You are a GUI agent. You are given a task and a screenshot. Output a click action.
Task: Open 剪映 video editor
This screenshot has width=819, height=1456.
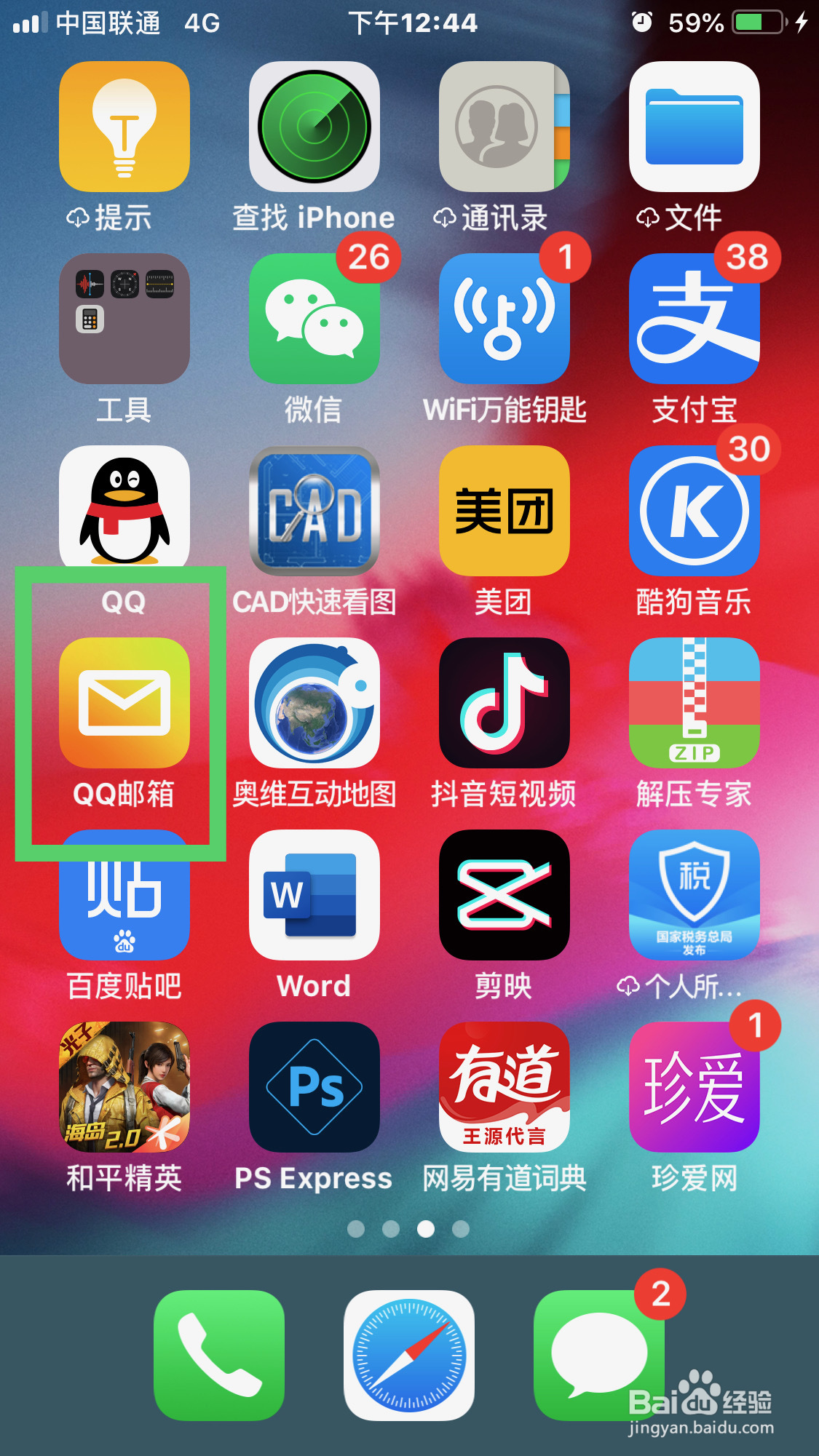pyautogui.click(x=504, y=896)
